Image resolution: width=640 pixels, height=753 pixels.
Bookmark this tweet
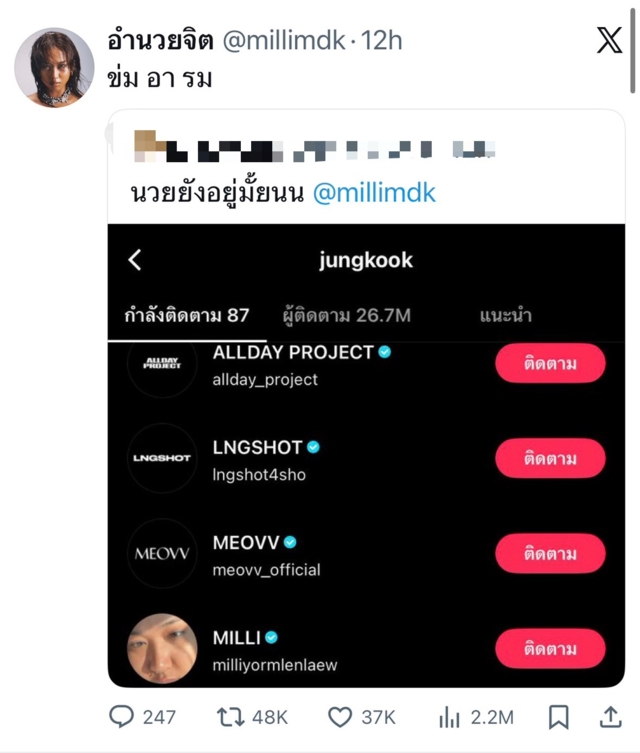point(558,716)
